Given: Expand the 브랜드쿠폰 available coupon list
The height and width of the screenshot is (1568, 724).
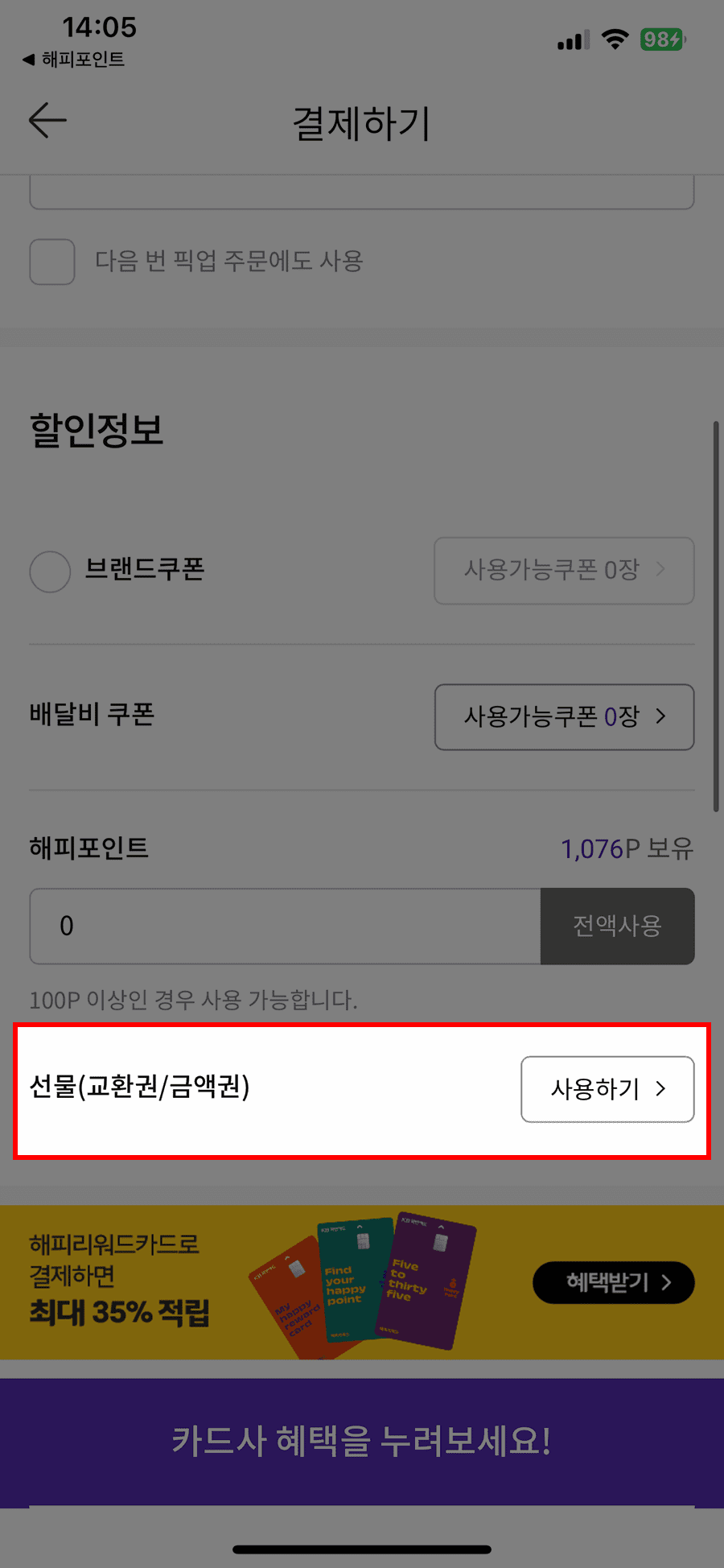Looking at the screenshot, I should [563, 571].
